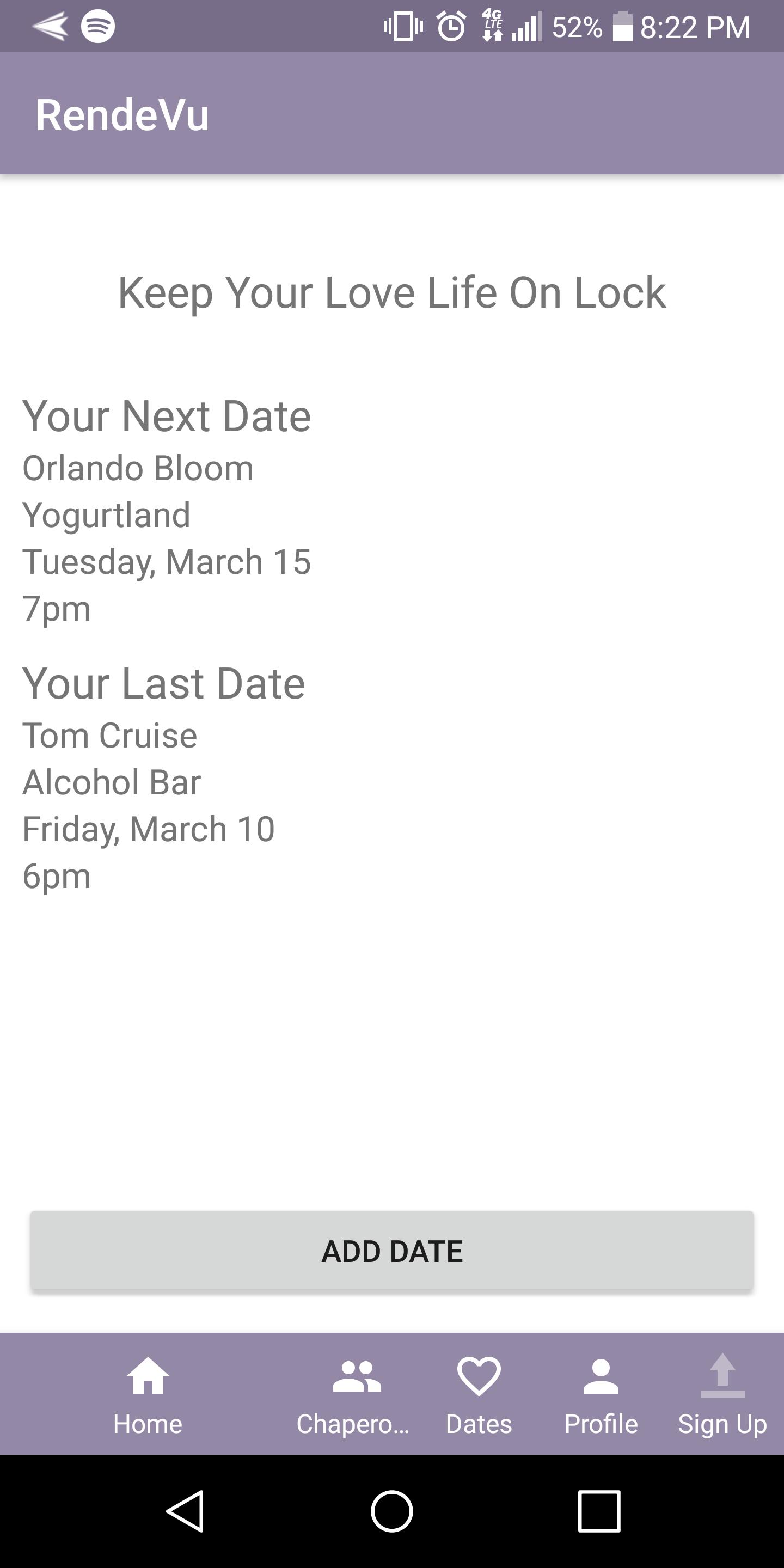The width and height of the screenshot is (784, 1568).
Task: Go back using the system back button
Action: [x=185, y=1510]
